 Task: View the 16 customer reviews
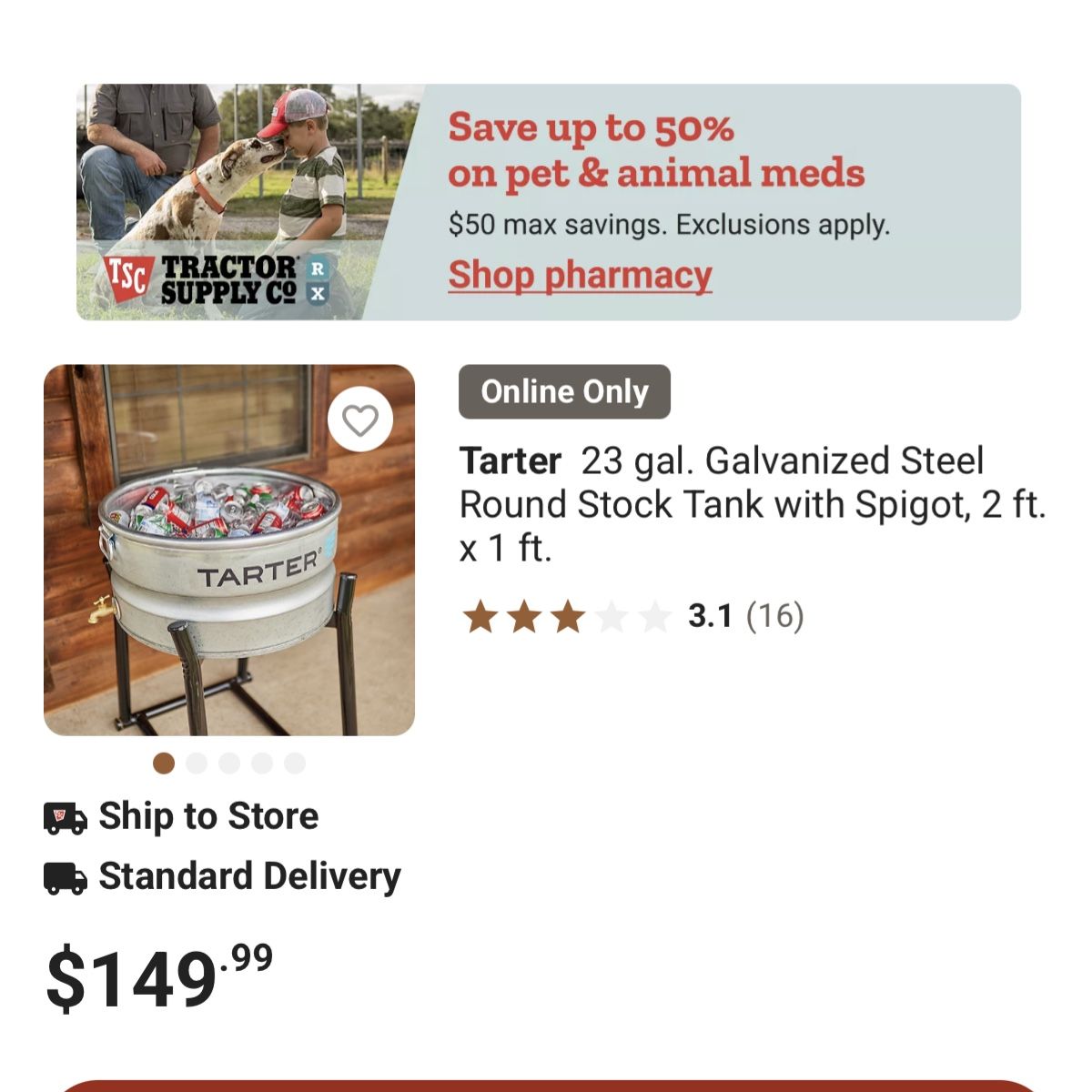click(774, 617)
